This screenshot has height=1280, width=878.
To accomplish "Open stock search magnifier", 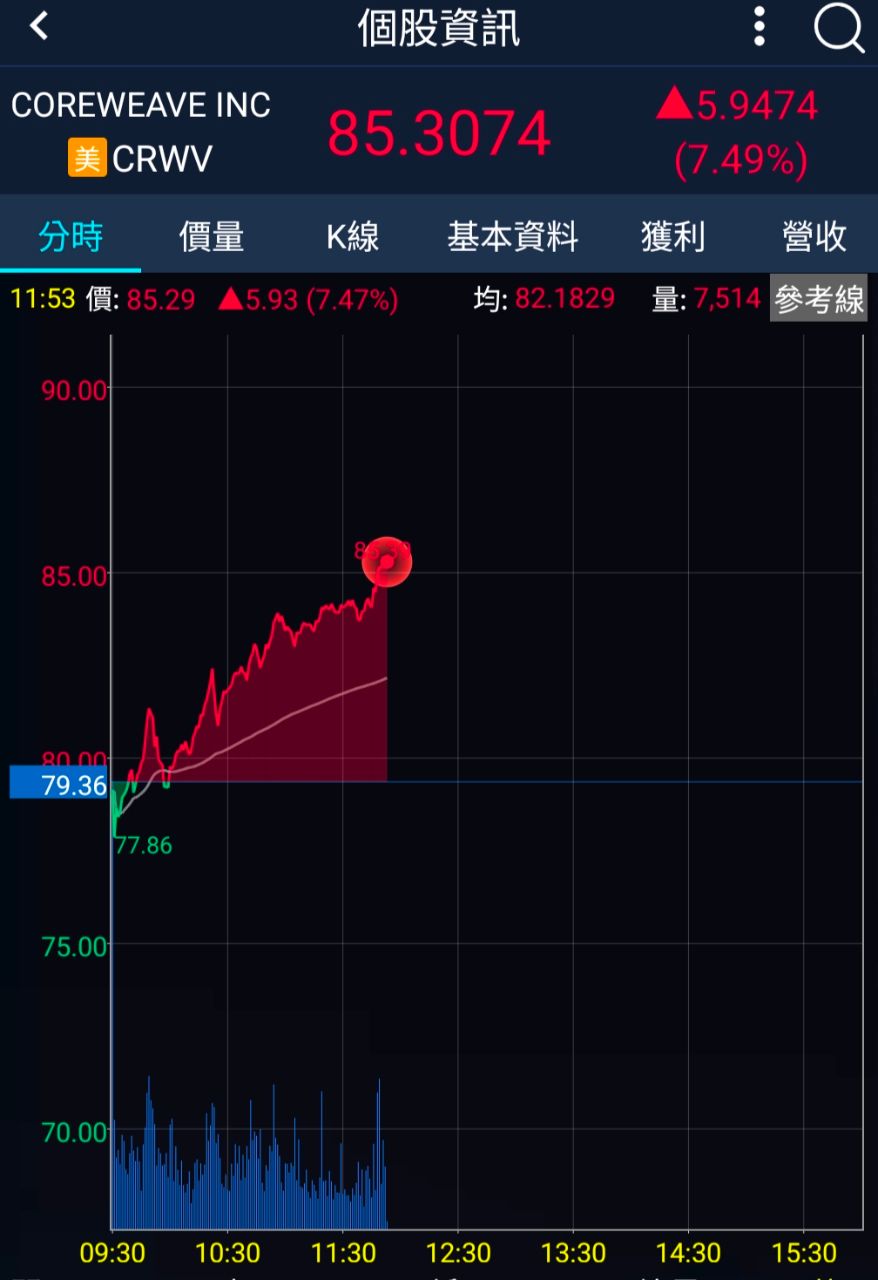I will point(838,27).
